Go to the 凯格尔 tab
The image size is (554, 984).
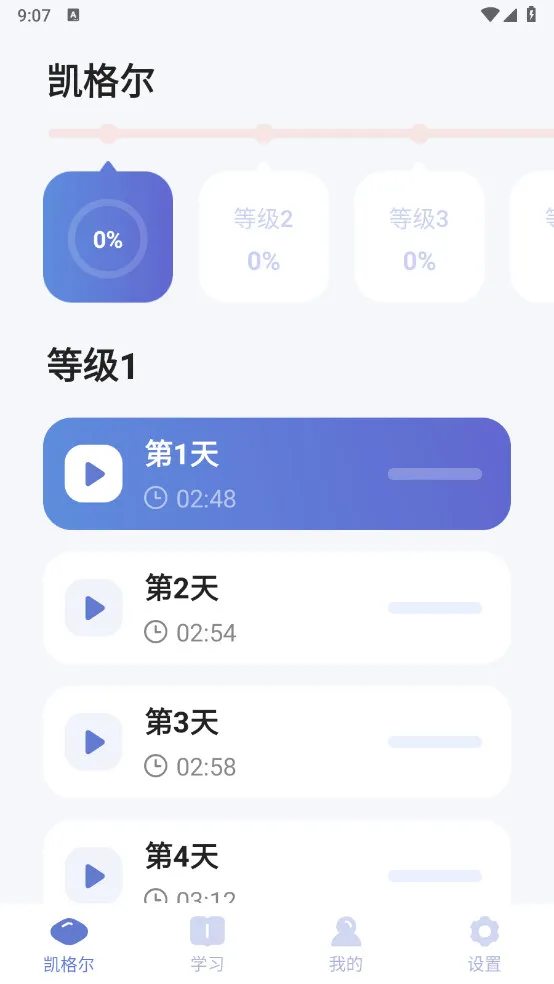[69, 944]
